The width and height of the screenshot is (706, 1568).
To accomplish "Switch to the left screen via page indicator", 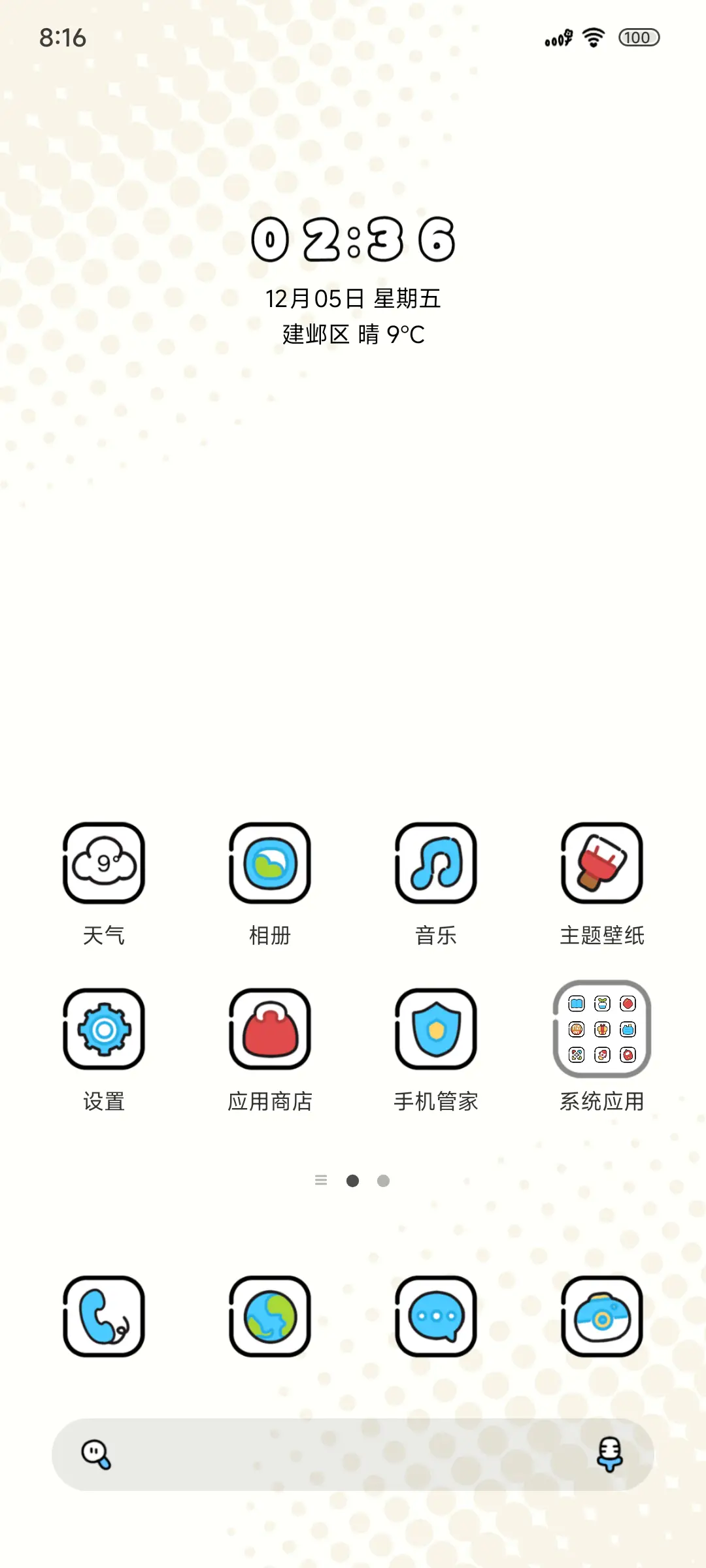I will (321, 1181).
